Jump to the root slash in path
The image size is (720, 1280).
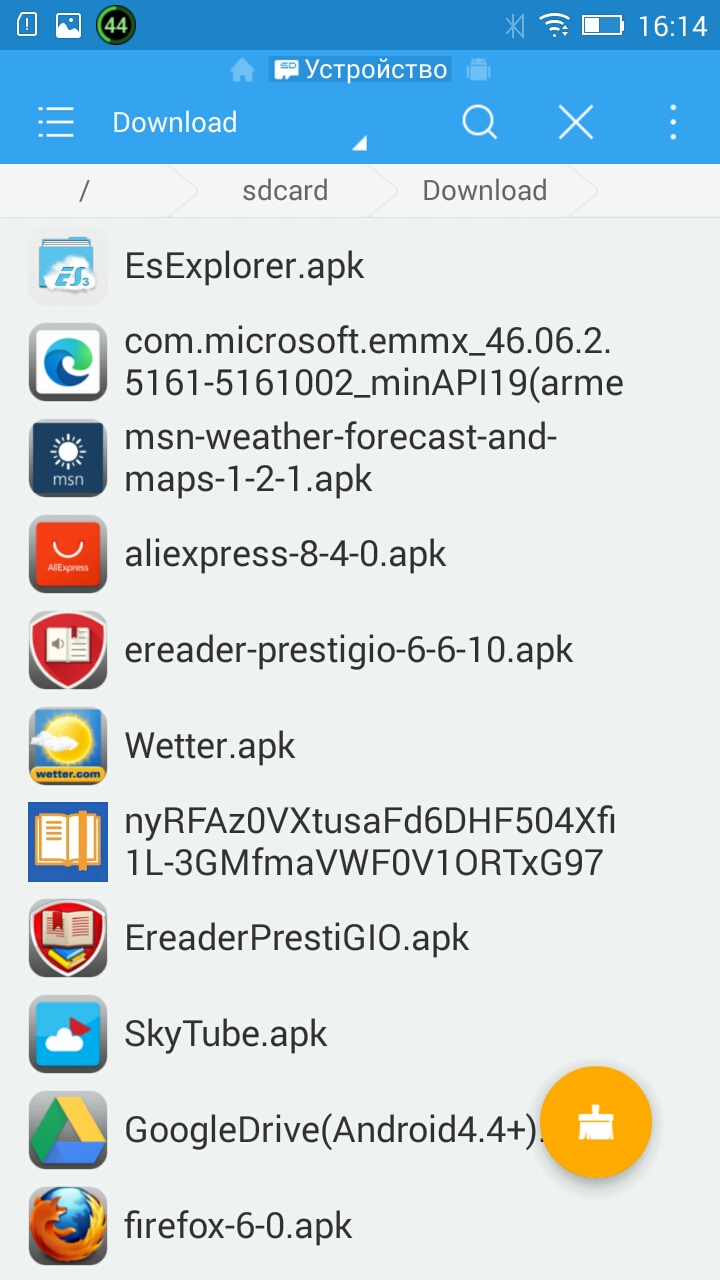[x=84, y=190]
